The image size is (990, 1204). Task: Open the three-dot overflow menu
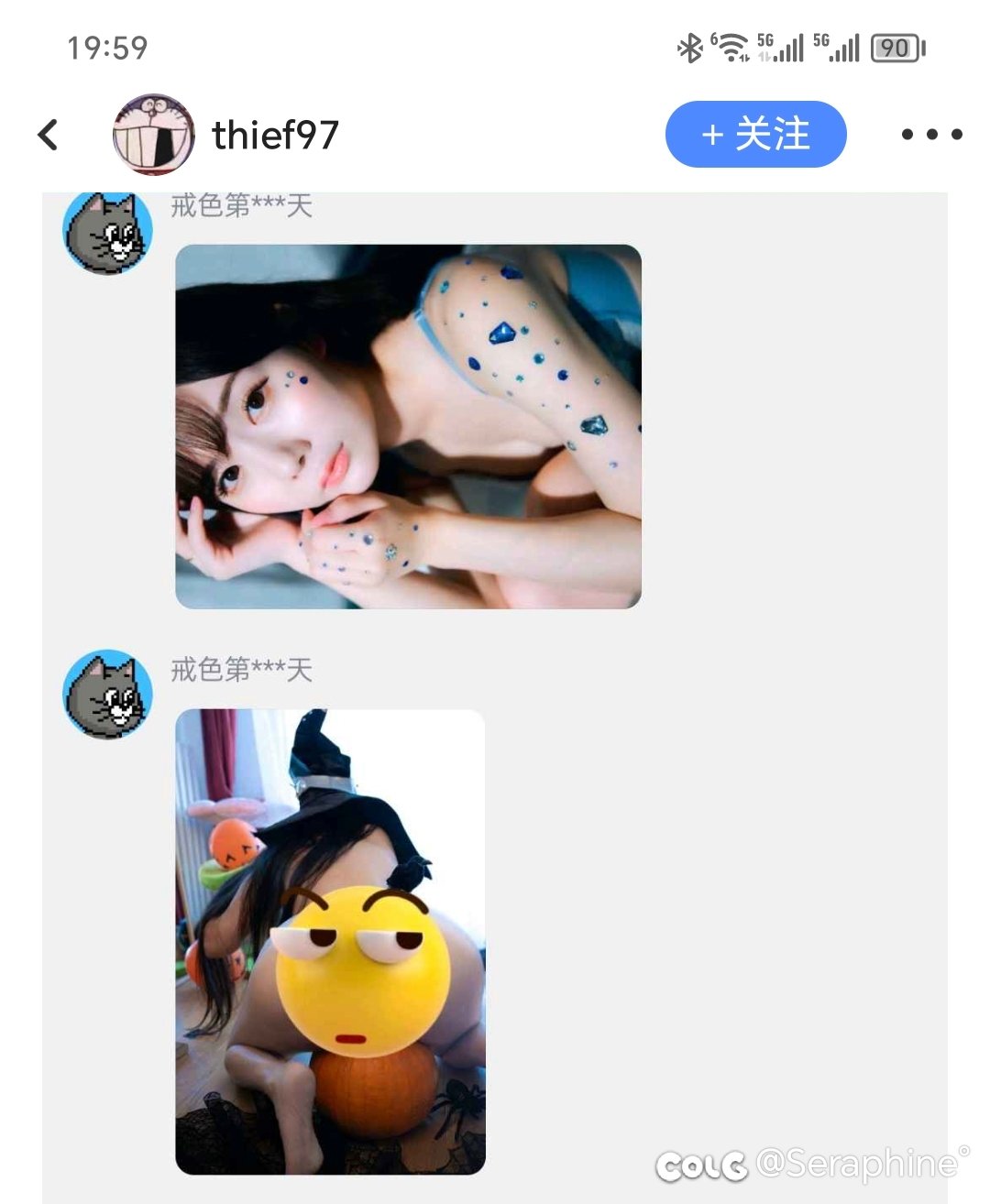click(931, 135)
